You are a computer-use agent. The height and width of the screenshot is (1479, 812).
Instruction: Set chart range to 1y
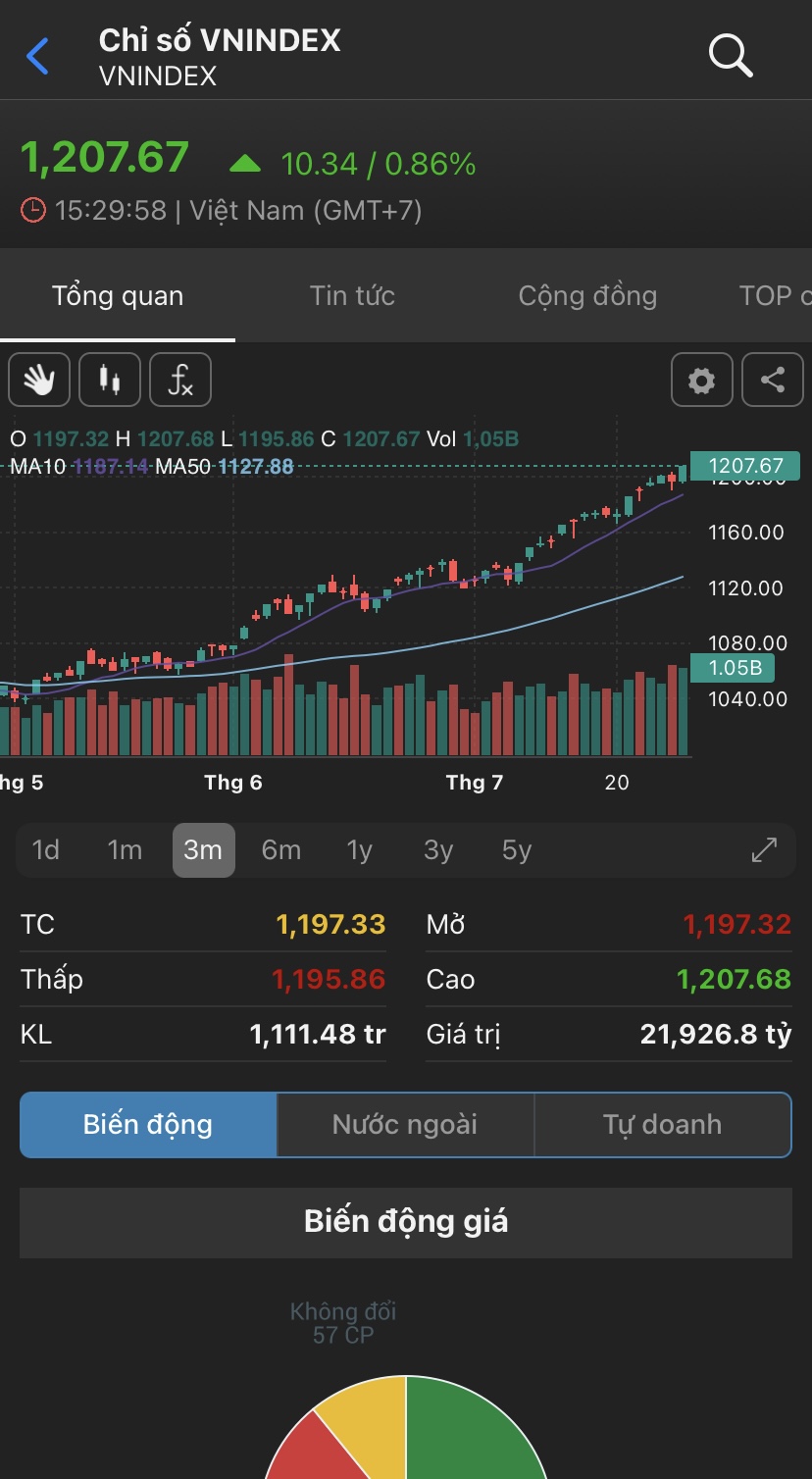(360, 849)
